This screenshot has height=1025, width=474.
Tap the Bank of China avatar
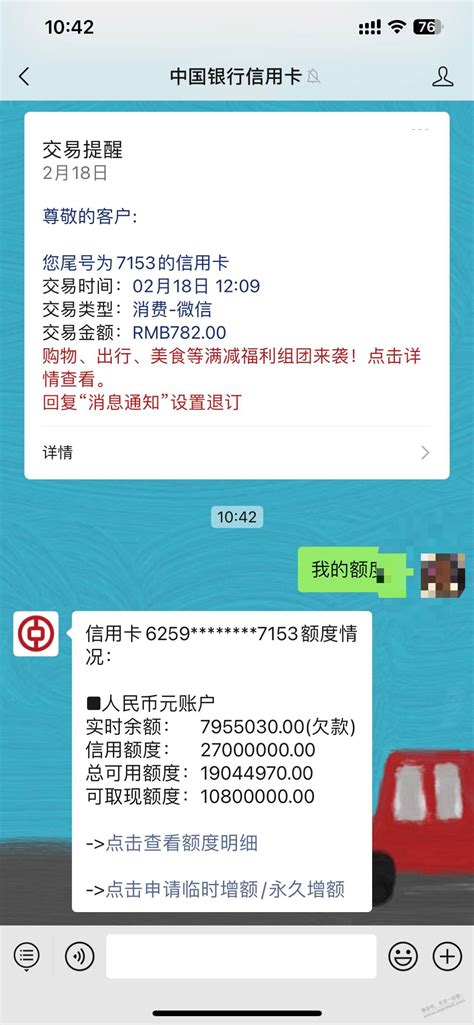point(36,634)
